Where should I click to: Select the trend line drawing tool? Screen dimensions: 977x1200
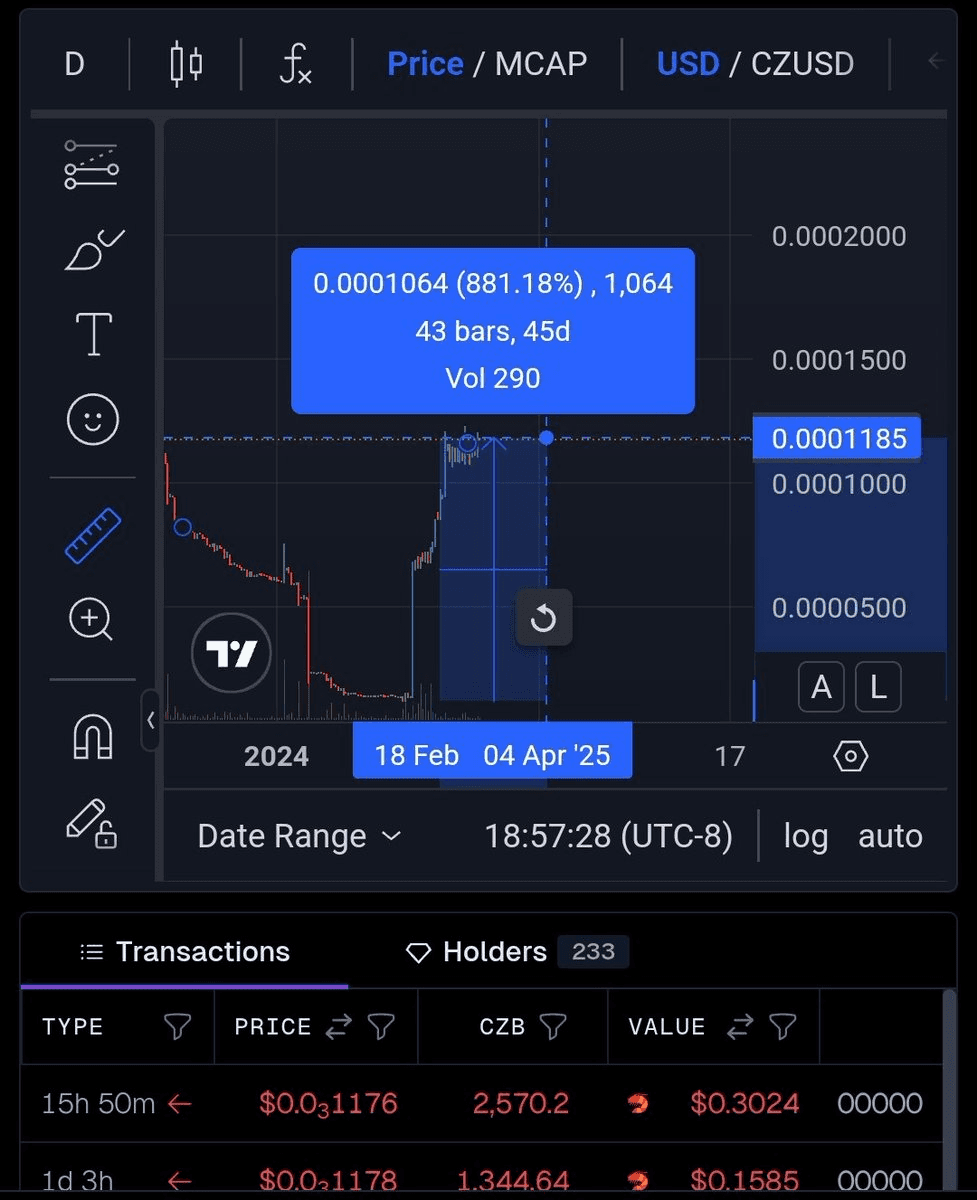tap(92, 165)
